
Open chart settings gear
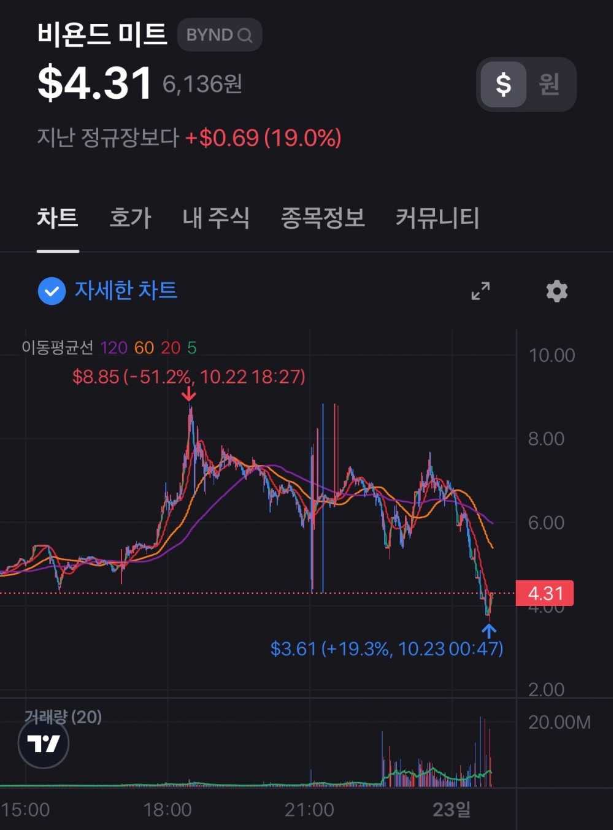point(557,291)
